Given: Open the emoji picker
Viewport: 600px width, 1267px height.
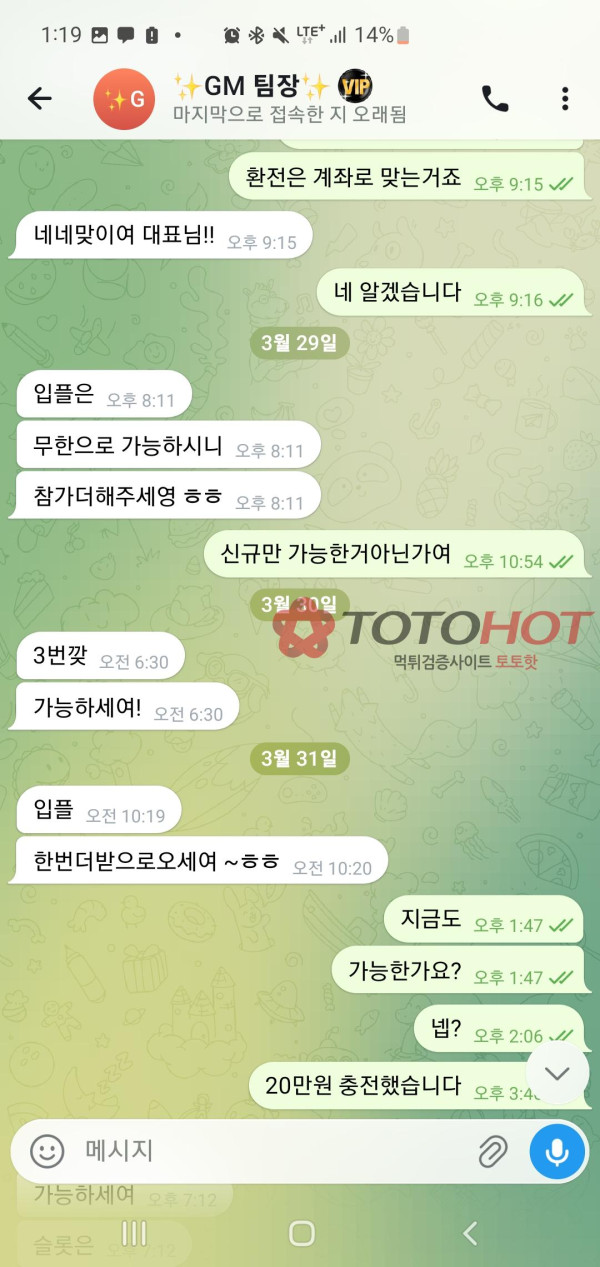Looking at the screenshot, I should pyautogui.click(x=47, y=1151).
